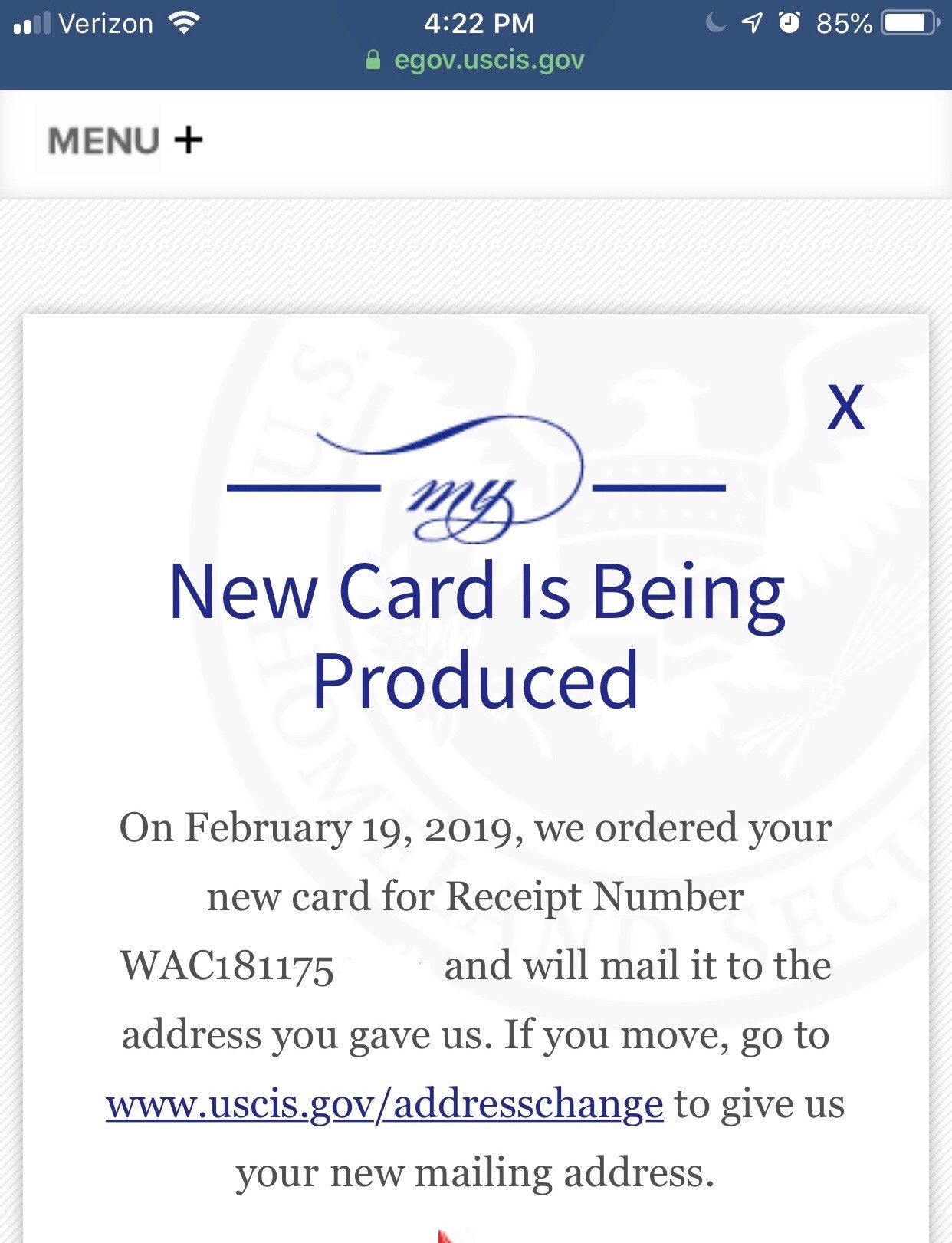Expand the MENU + button
952x1243 pixels.
125,141
